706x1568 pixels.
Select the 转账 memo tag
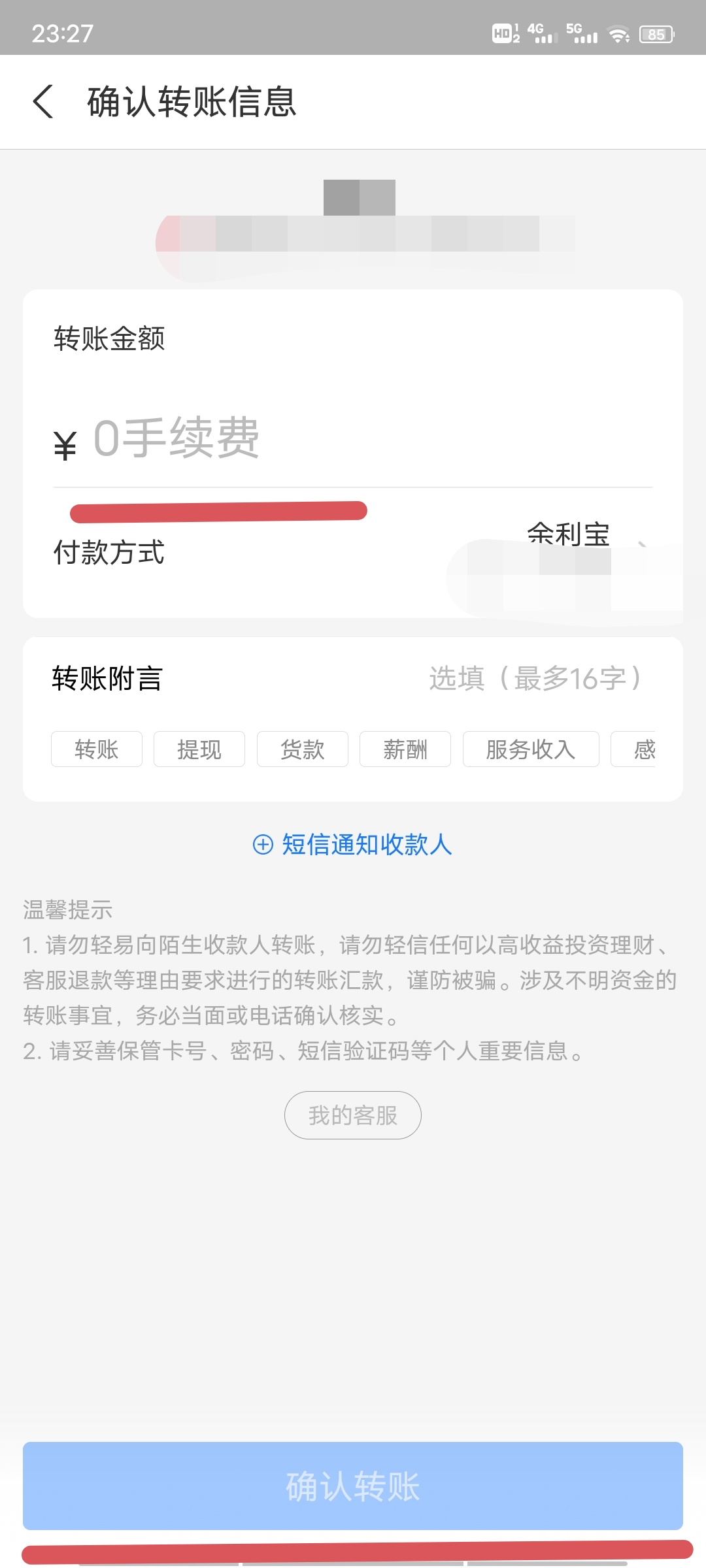click(95, 749)
